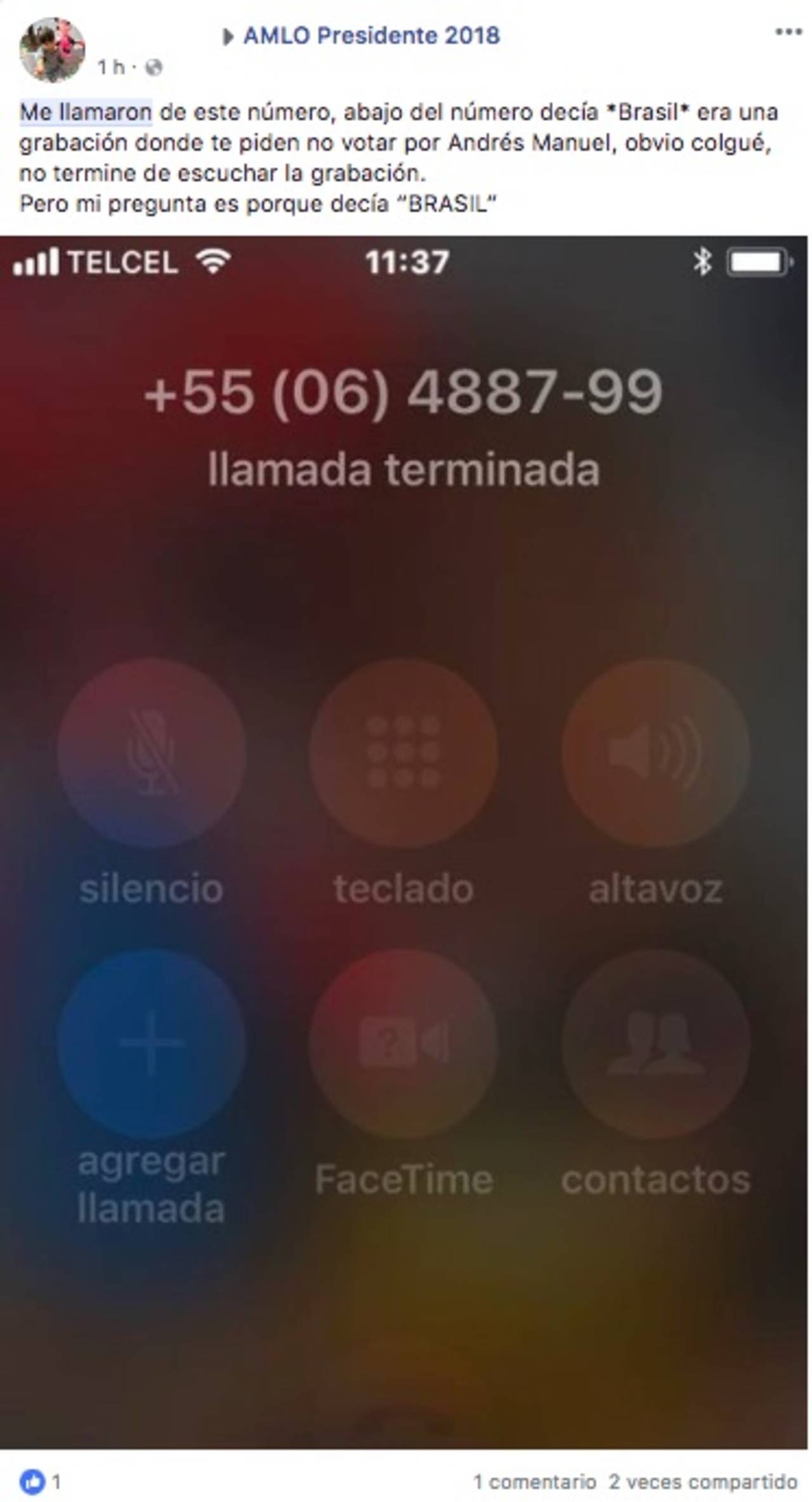The height and width of the screenshot is (1502, 812).
Task: View who liked this post
Action: pyautogui.click(x=40, y=1482)
